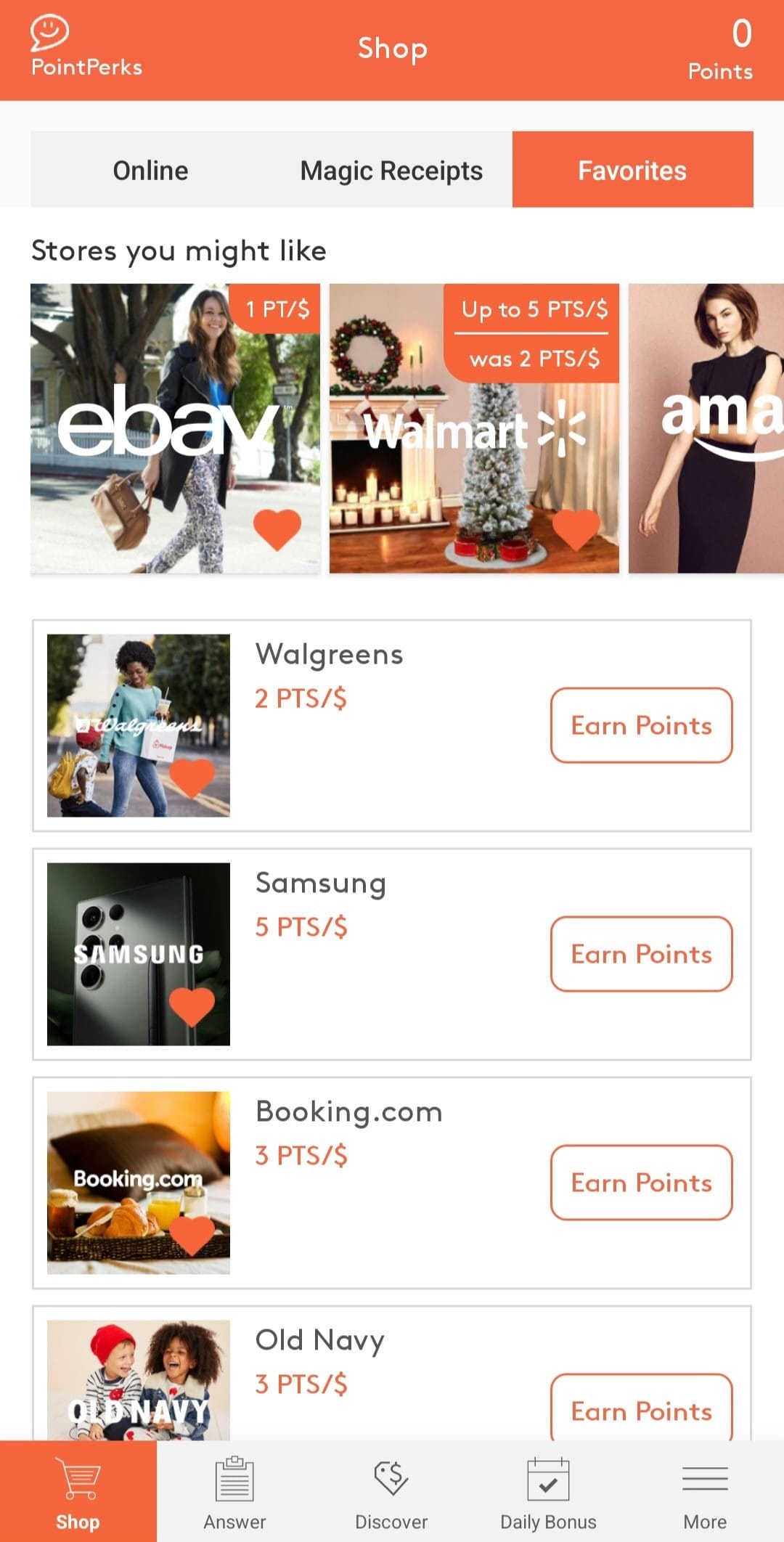Switch to the Online tab
This screenshot has height=1542, width=784.
[x=150, y=170]
